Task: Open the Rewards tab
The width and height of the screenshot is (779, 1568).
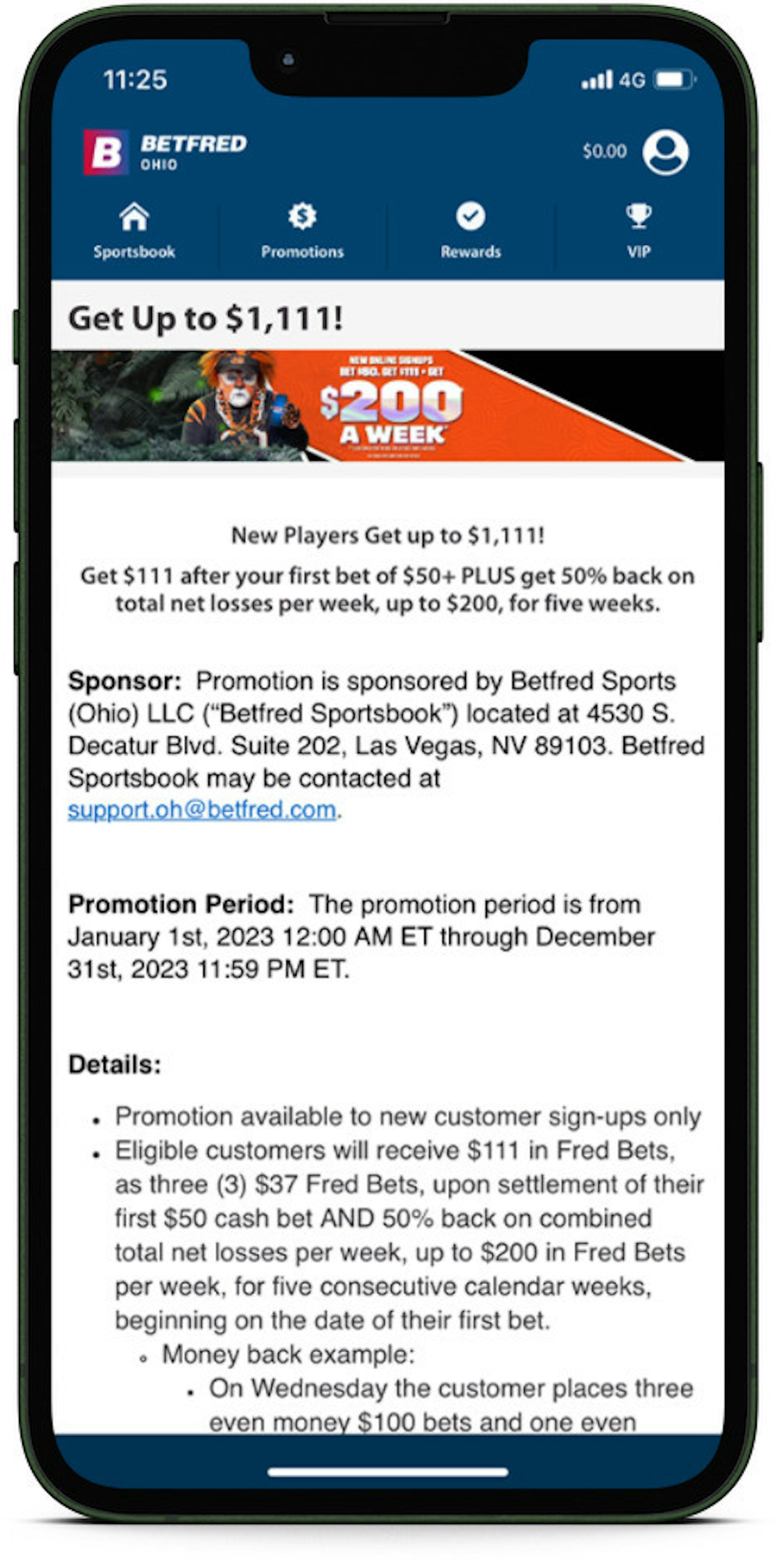Action: (x=470, y=232)
